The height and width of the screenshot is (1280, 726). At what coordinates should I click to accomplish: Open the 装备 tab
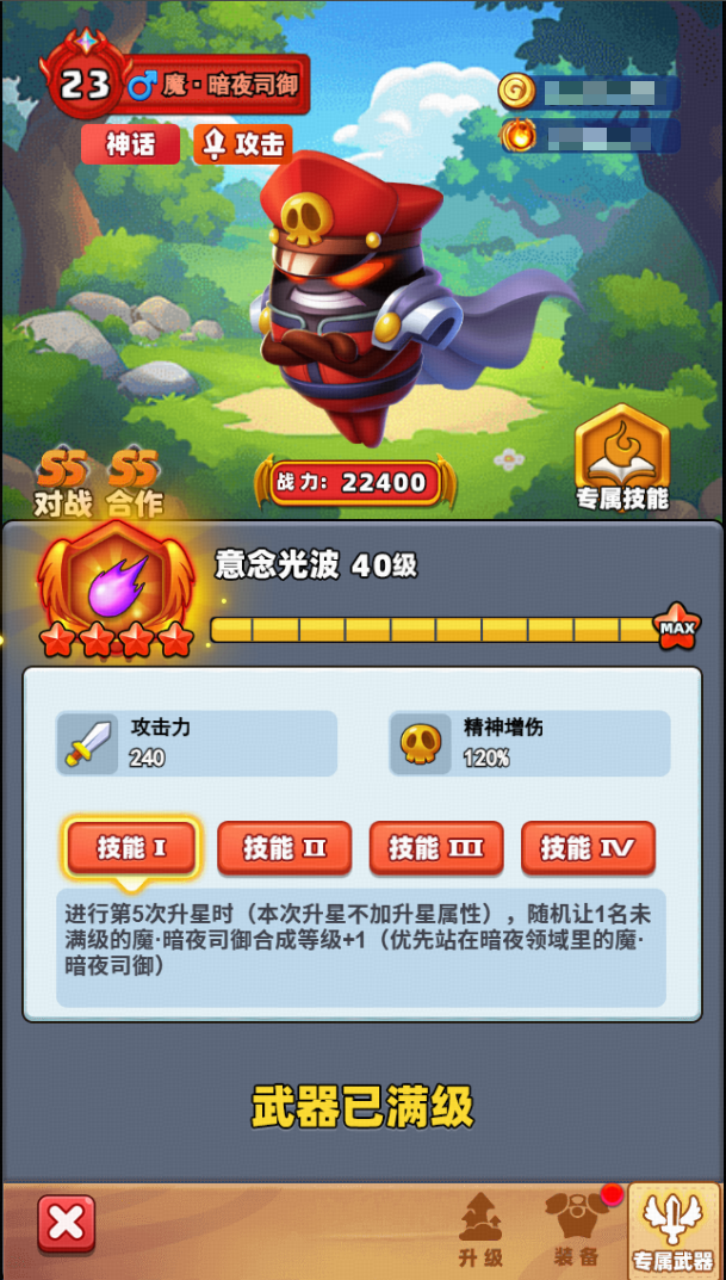tap(576, 1229)
